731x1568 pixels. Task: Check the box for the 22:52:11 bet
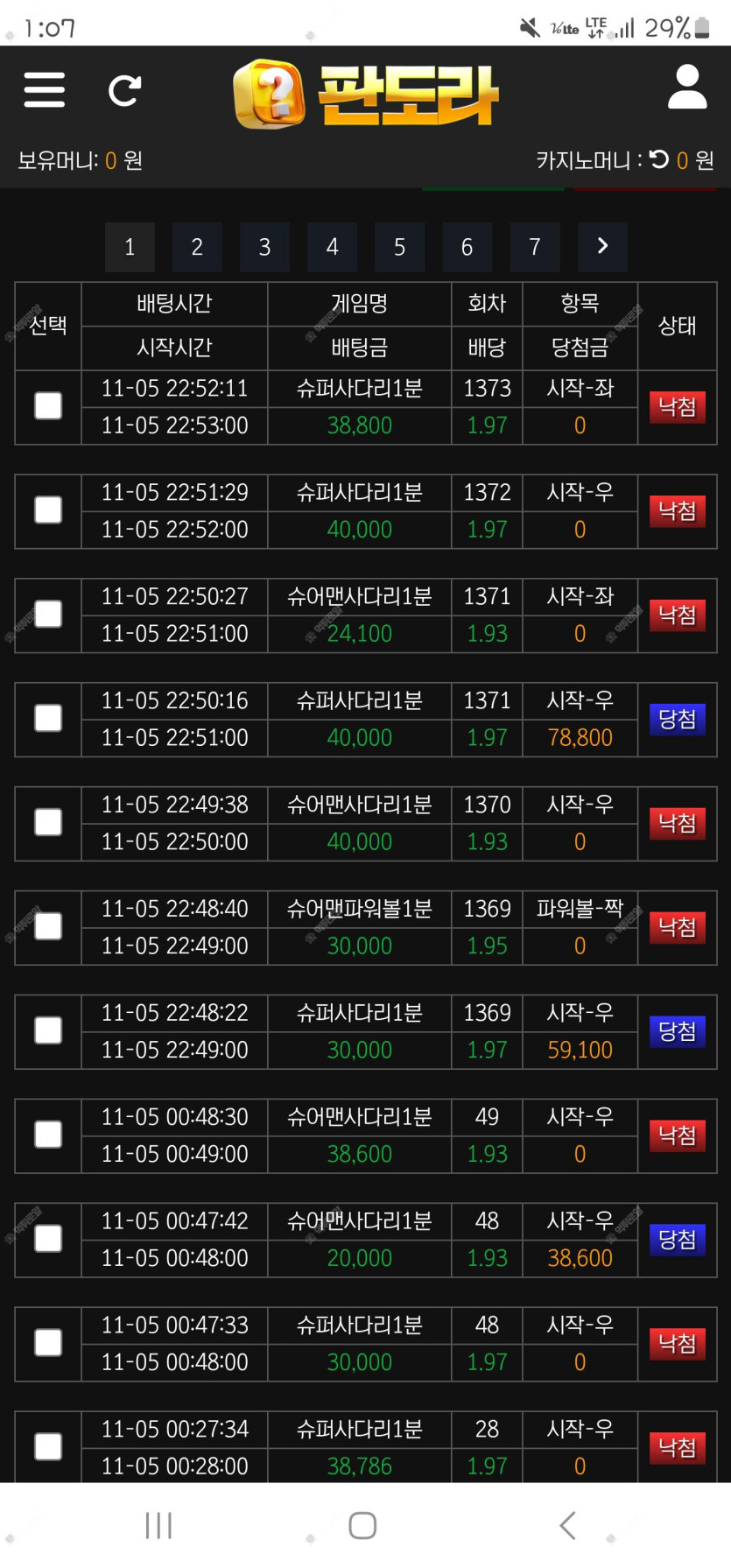(x=48, y=406)
